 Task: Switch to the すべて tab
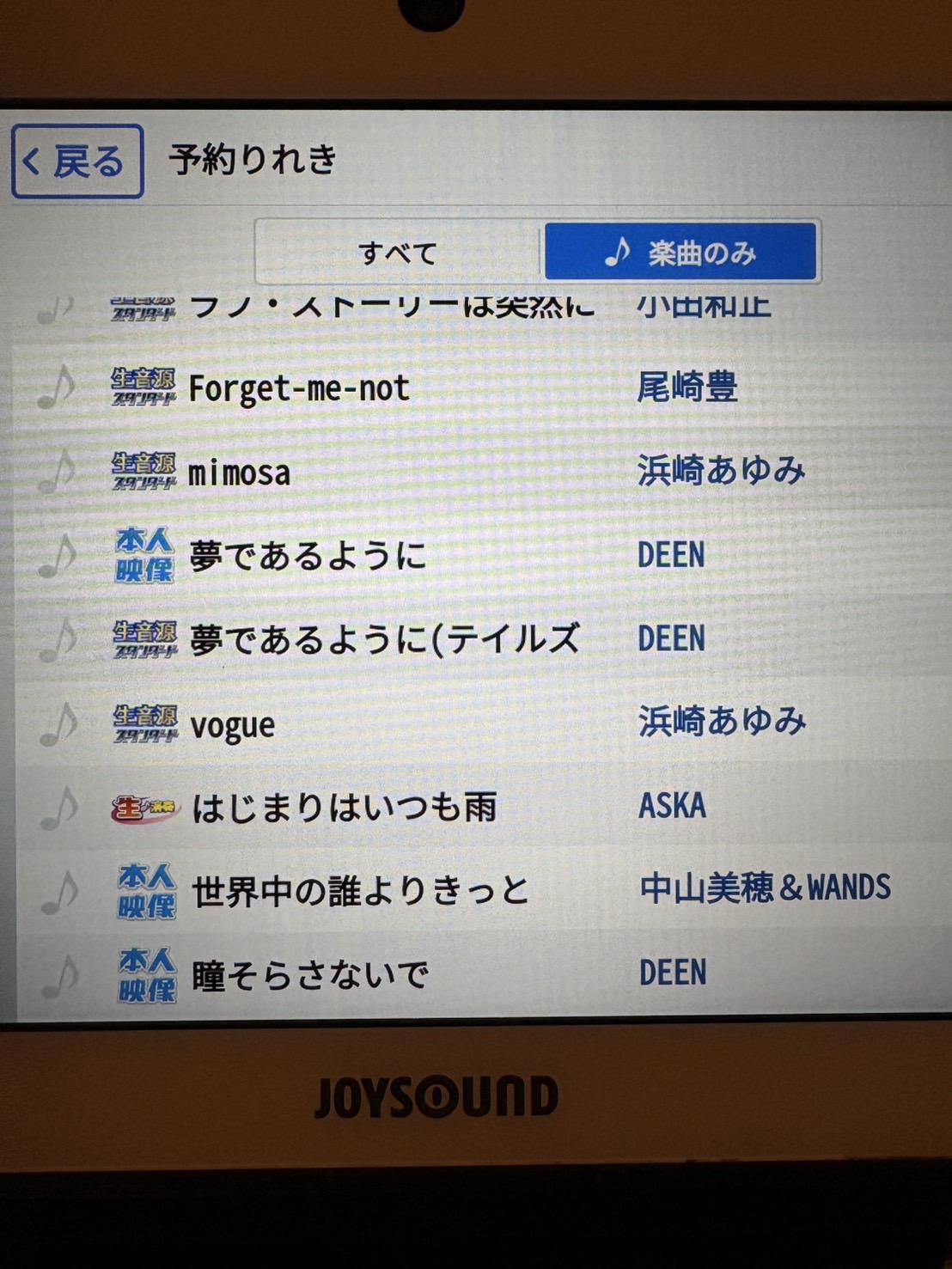click(398, 253)
